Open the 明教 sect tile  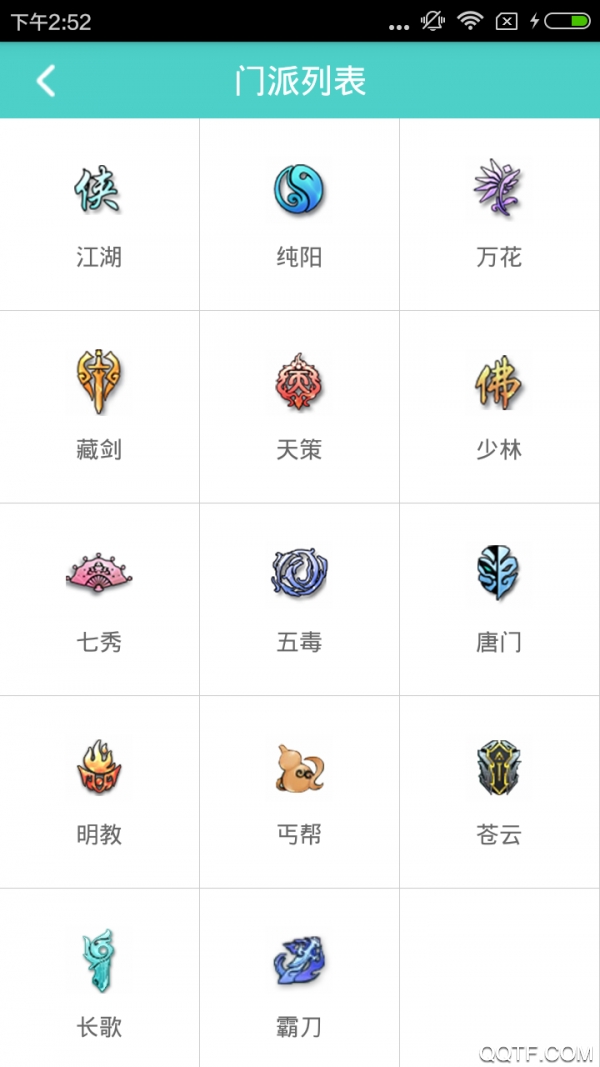click(x=99, y=791)
